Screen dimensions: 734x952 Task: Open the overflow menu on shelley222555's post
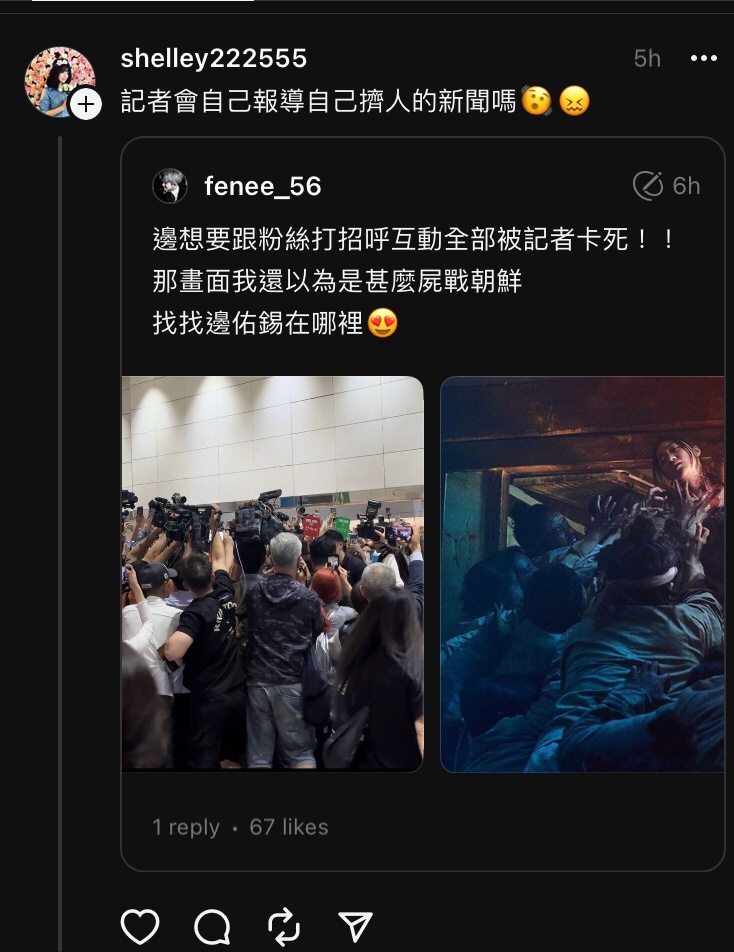tap(703, 59)
